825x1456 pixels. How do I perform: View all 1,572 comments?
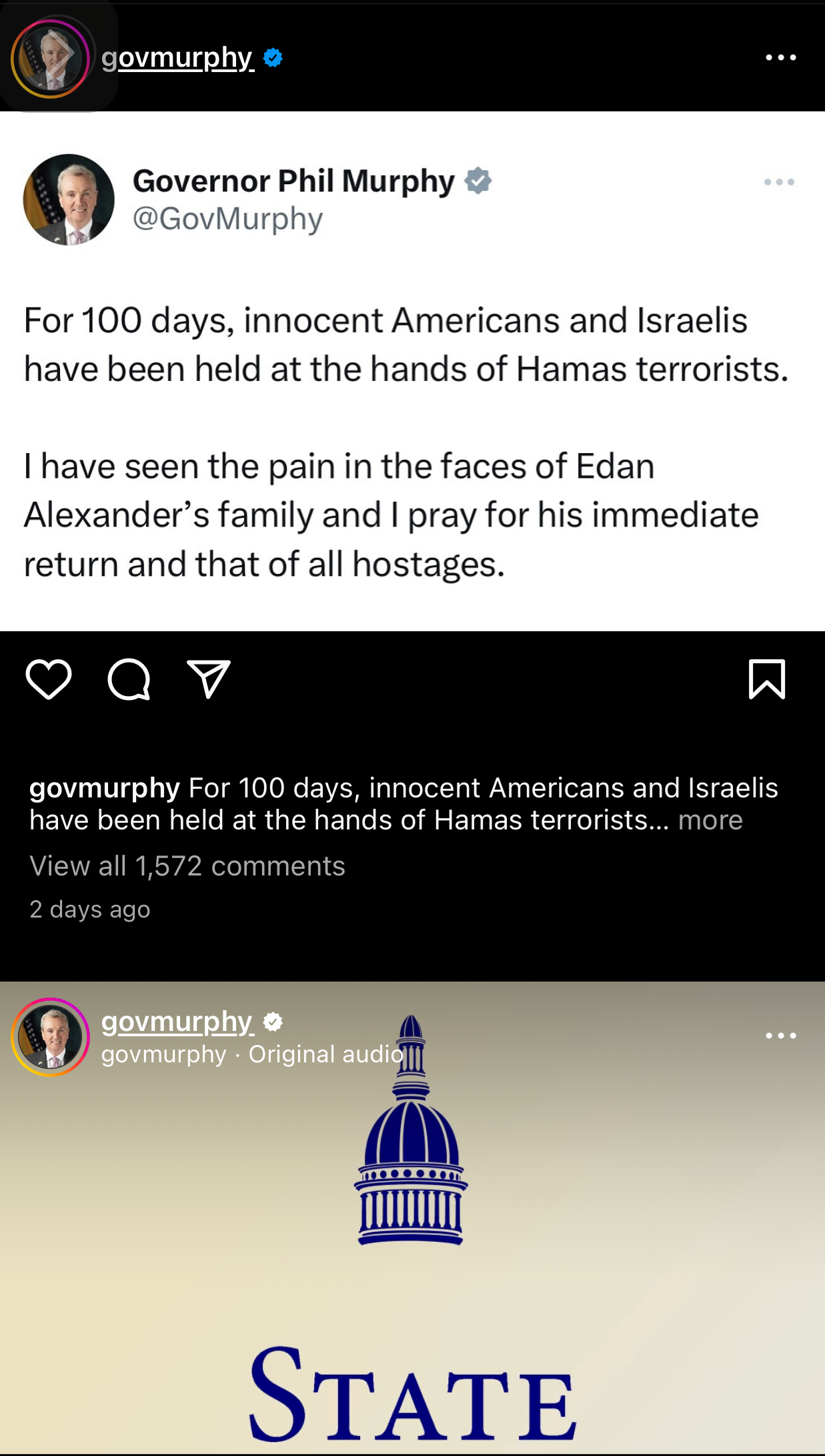(x=187, y=866)
